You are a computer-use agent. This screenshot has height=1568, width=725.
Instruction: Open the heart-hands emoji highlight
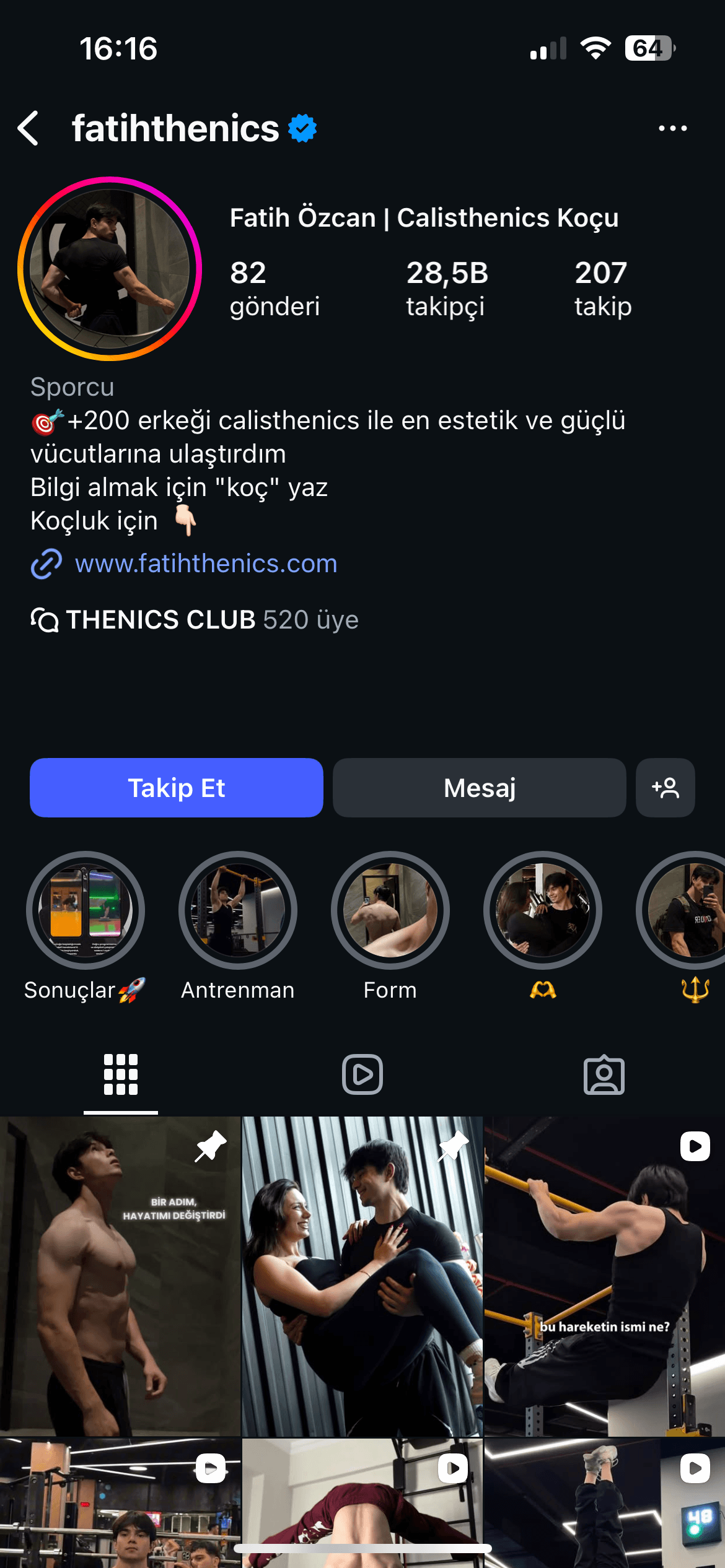(543, 910)
